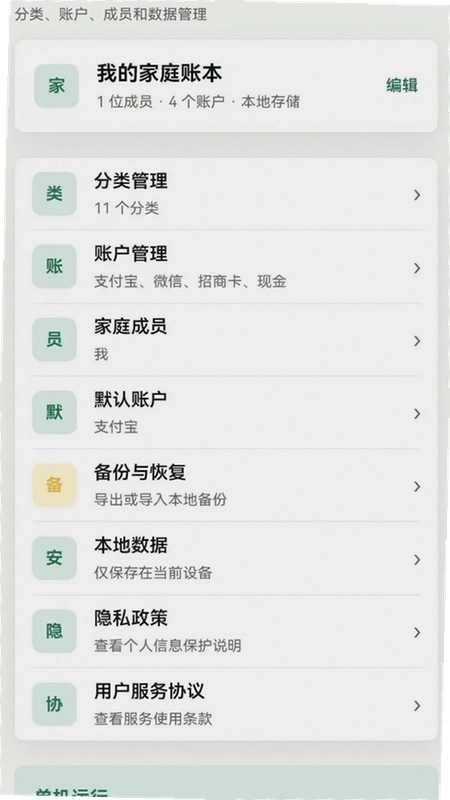Select the 默认账户 setting
Viewport: 450px width, 800px height.
click(x=226, y=413)
